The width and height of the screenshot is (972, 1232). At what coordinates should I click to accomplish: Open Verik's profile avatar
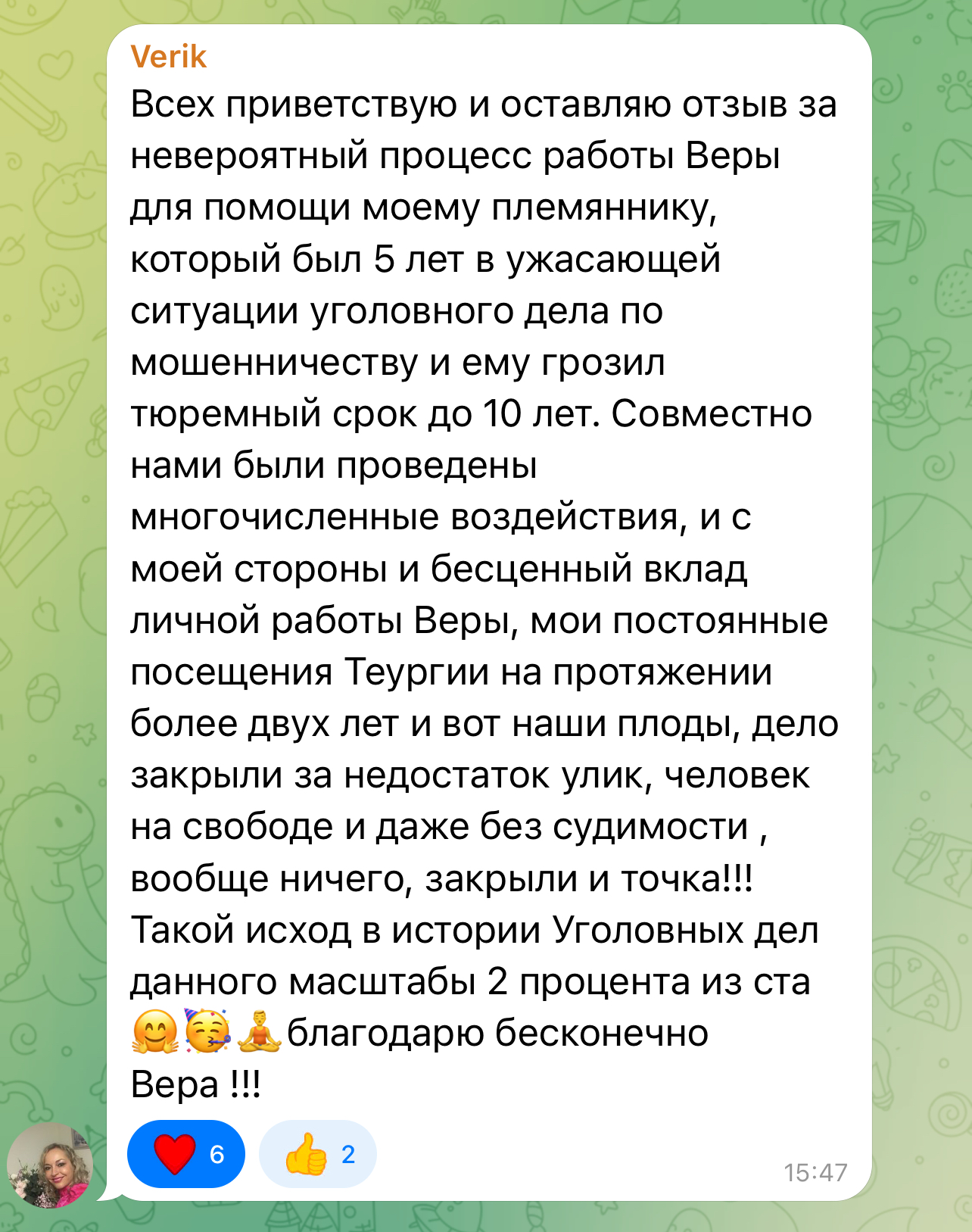pyautogui.click(x=50, y=1165)
